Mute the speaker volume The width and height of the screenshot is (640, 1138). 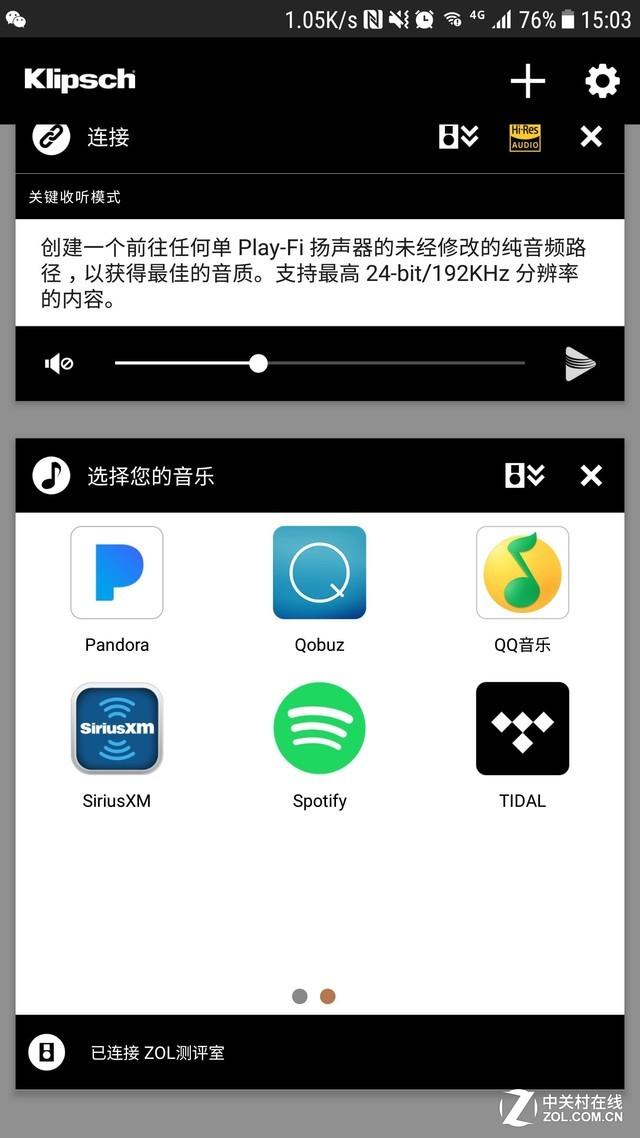click(59, 363)
